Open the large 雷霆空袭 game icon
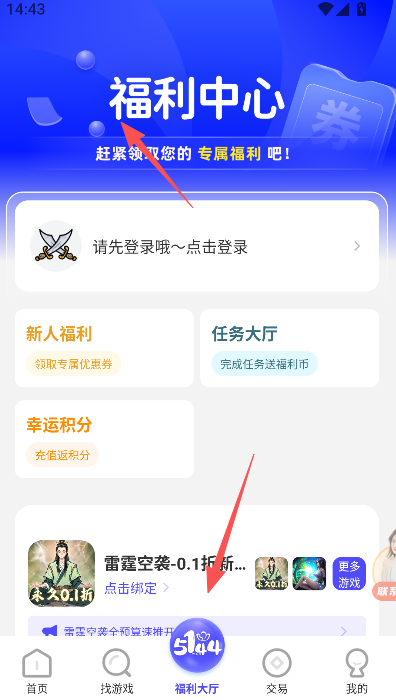The width and height of the screenshot is (396, 700). pyautogui.click(x=61, y=574)
